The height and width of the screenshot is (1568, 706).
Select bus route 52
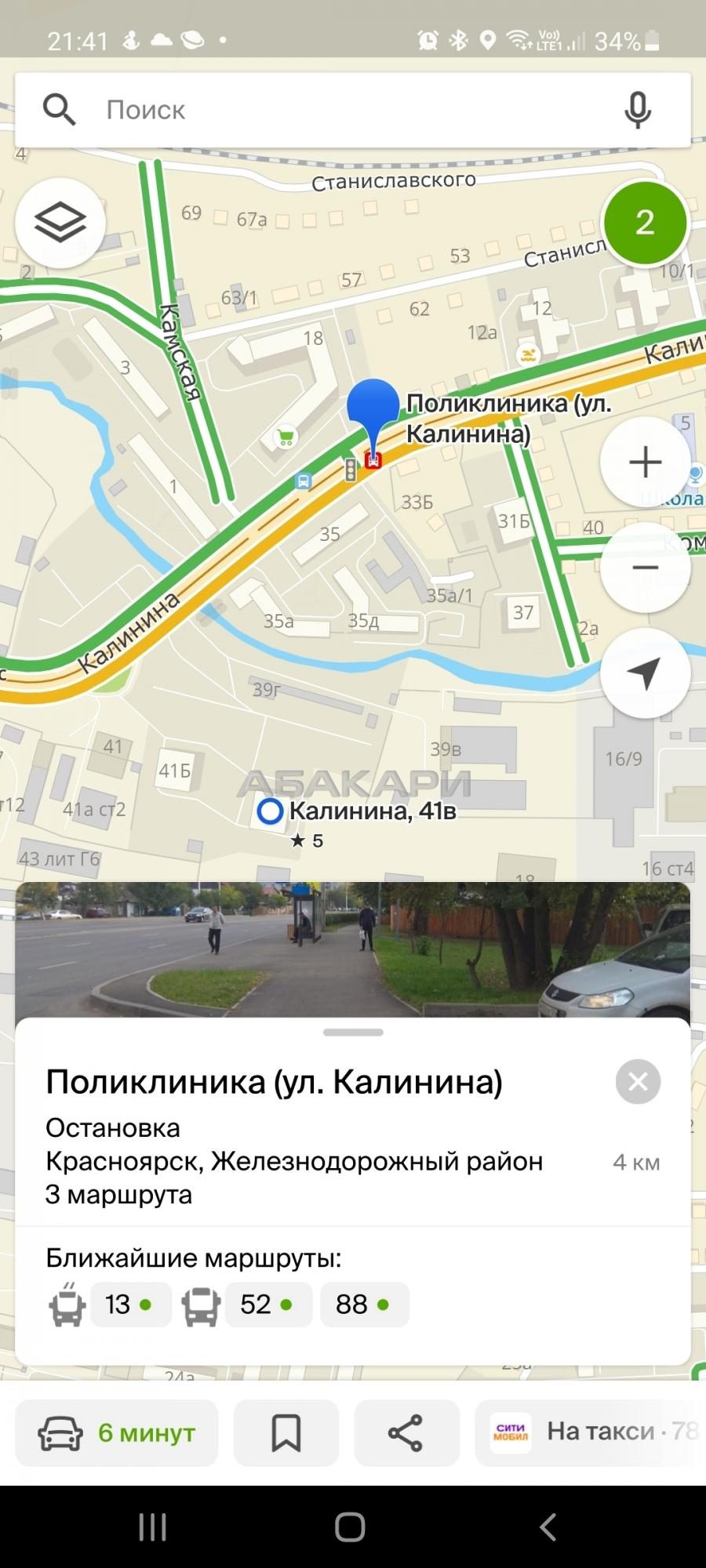[x=267, y=1305]
